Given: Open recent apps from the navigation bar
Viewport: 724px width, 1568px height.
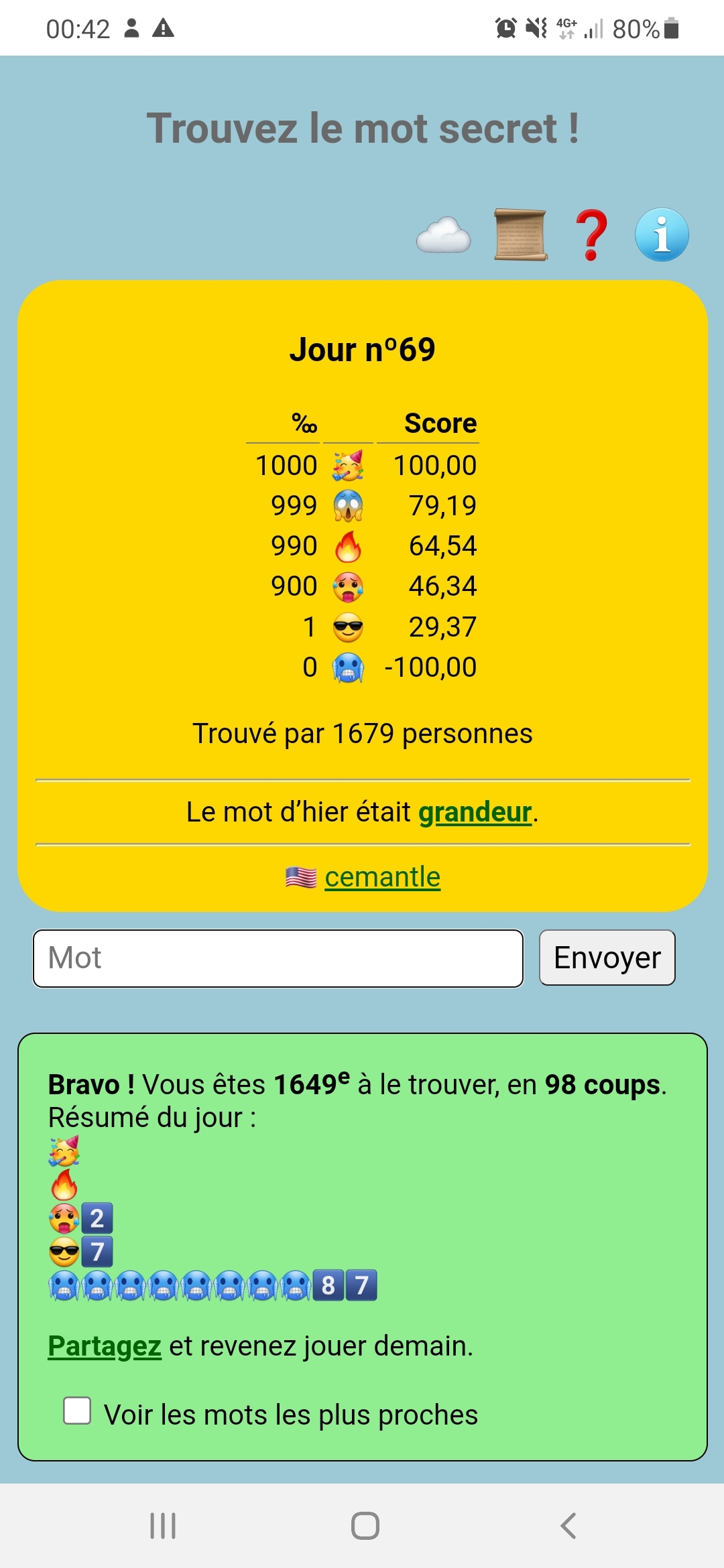Looking at the screenshot, I should pos(163,1526).
